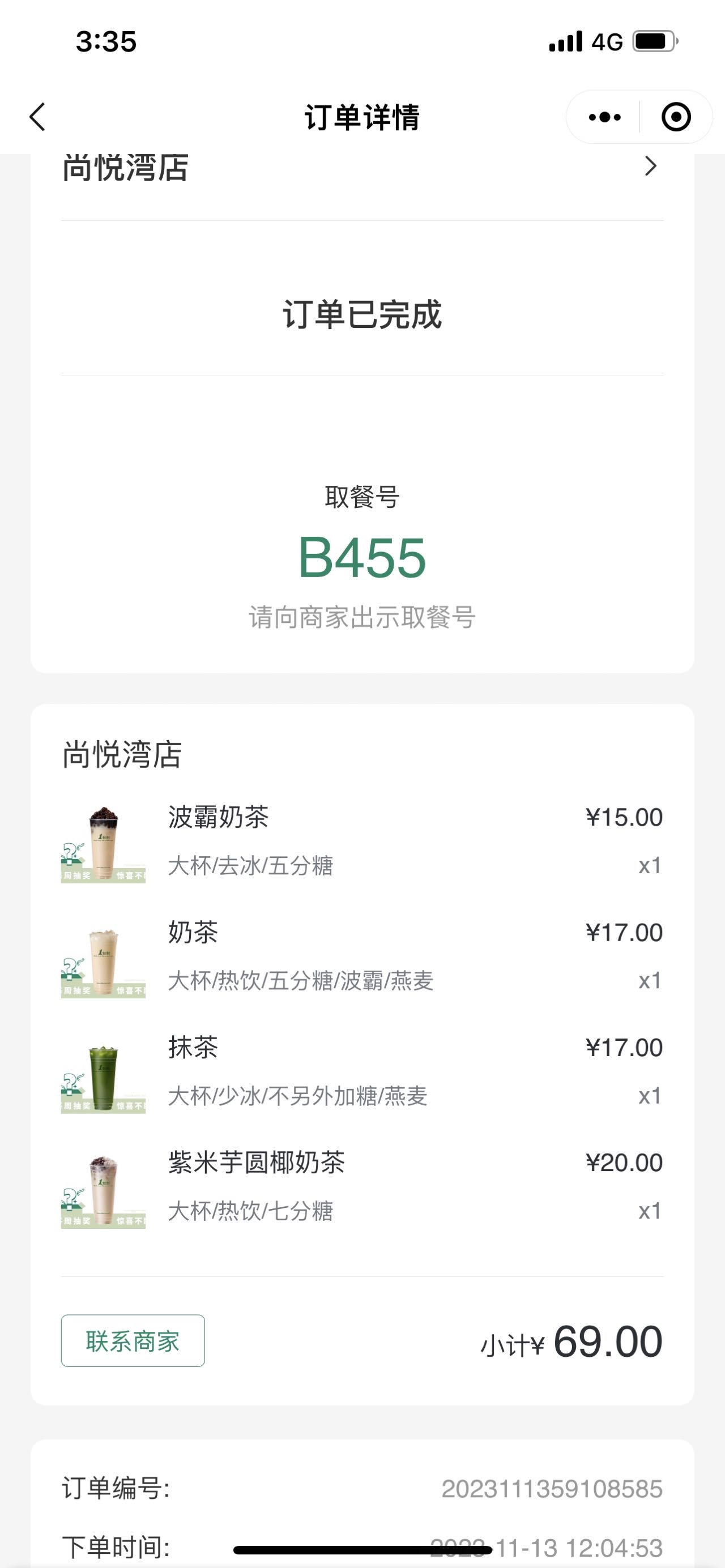This screenshot has width=725, height=1568.
Task: Open the mini program more-options menu
Action: (604, 117)
